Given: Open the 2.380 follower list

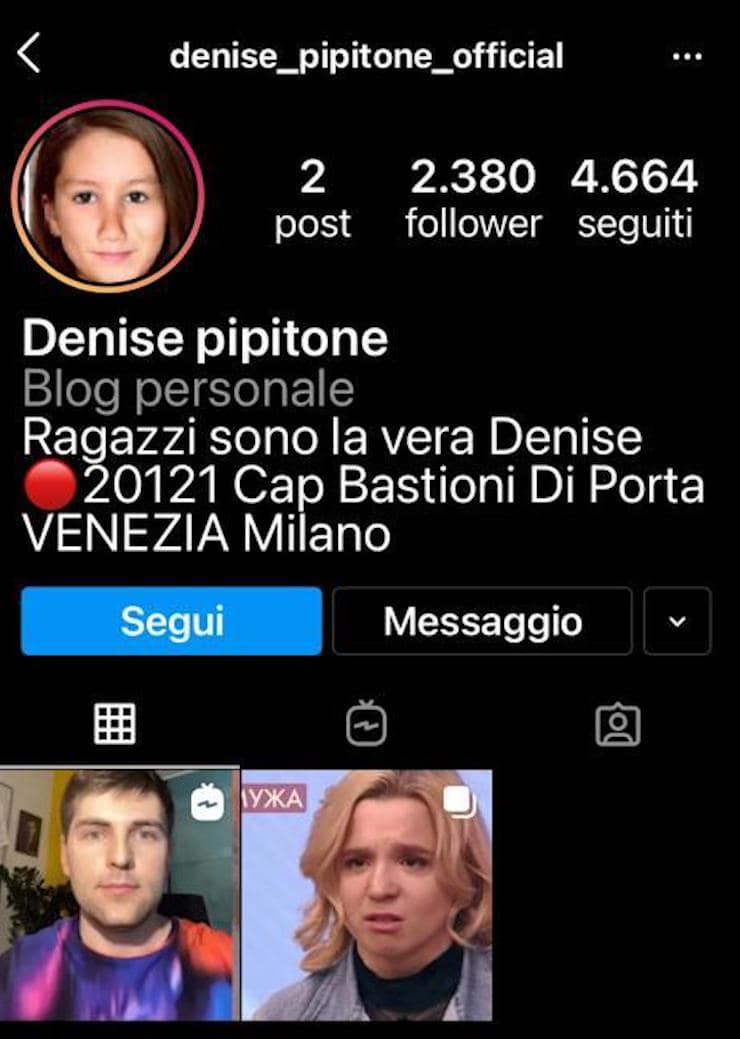Looking at the screenshot, I should (x=472, y=198).
